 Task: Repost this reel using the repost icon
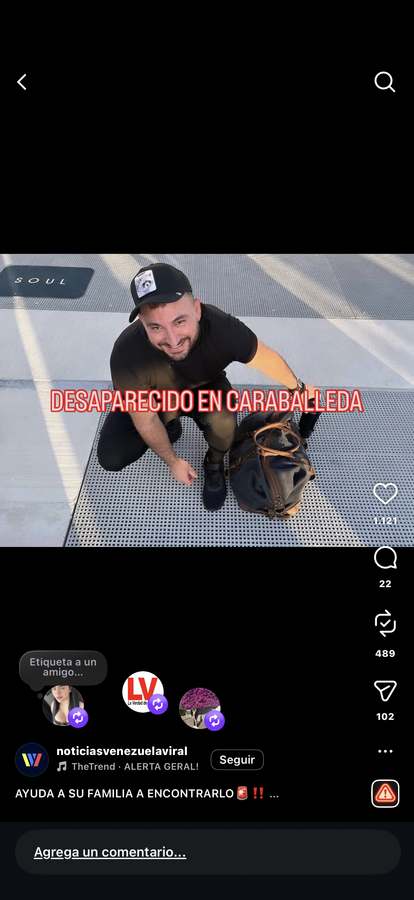(x=385, y=623)
